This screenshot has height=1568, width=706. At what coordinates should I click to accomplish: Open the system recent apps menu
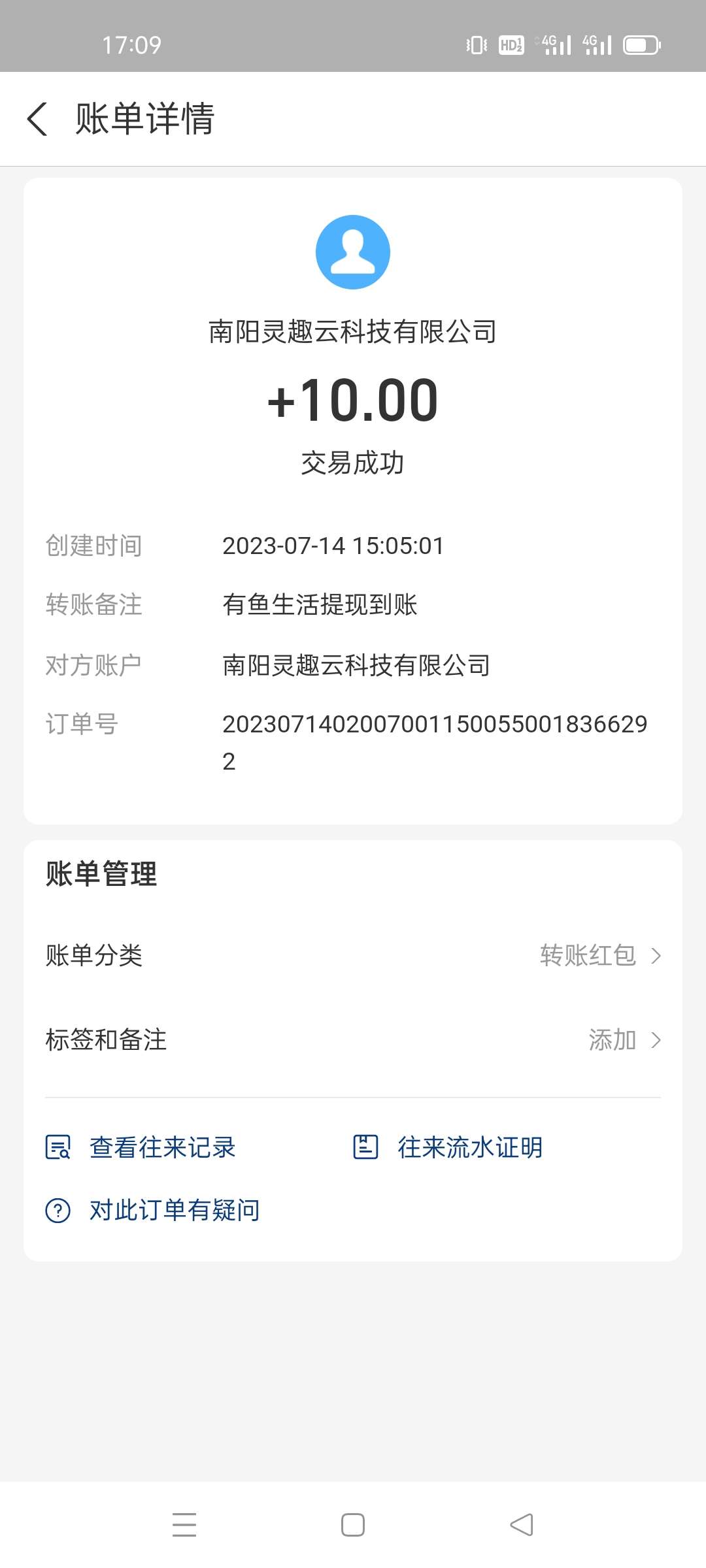184,1525
